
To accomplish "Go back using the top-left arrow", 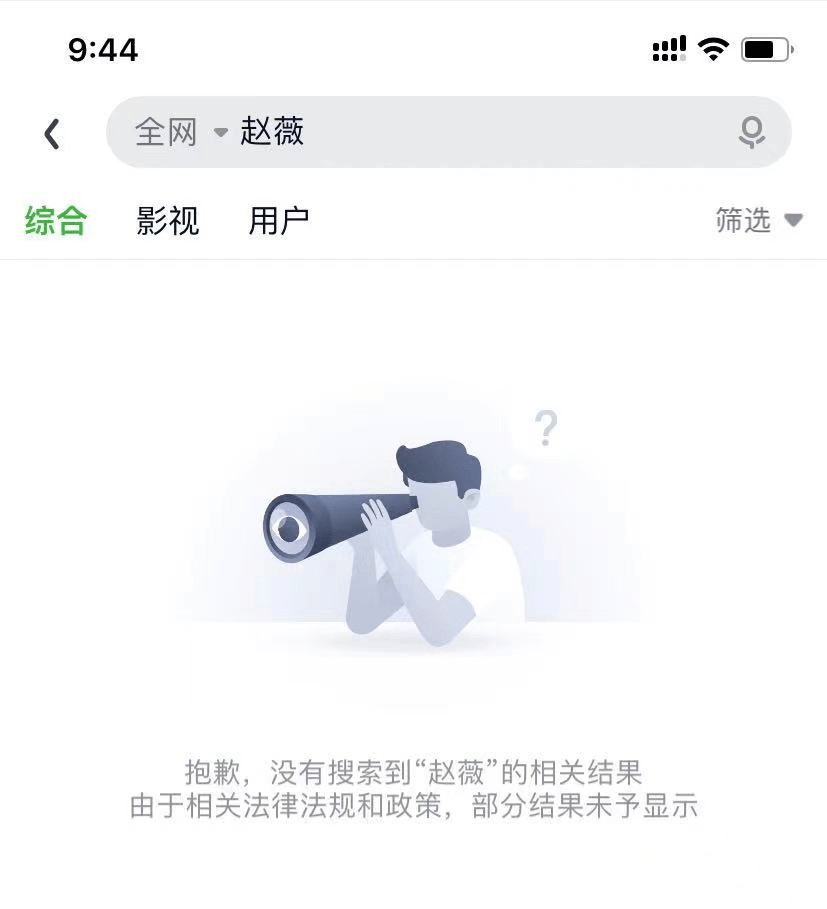I will [x=52, y=133].
